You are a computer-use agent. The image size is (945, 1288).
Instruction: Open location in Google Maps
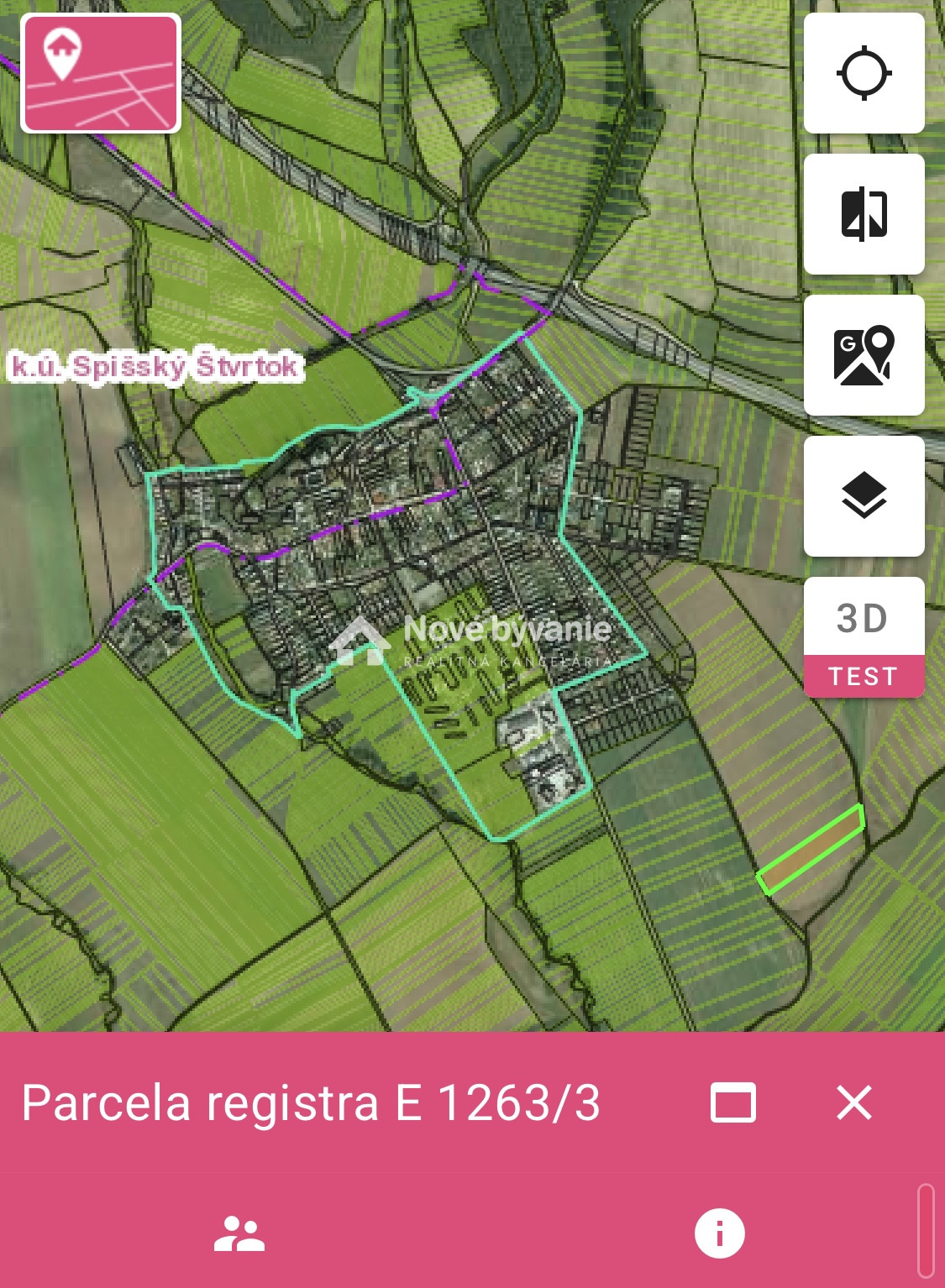click(x=864, y=355)
